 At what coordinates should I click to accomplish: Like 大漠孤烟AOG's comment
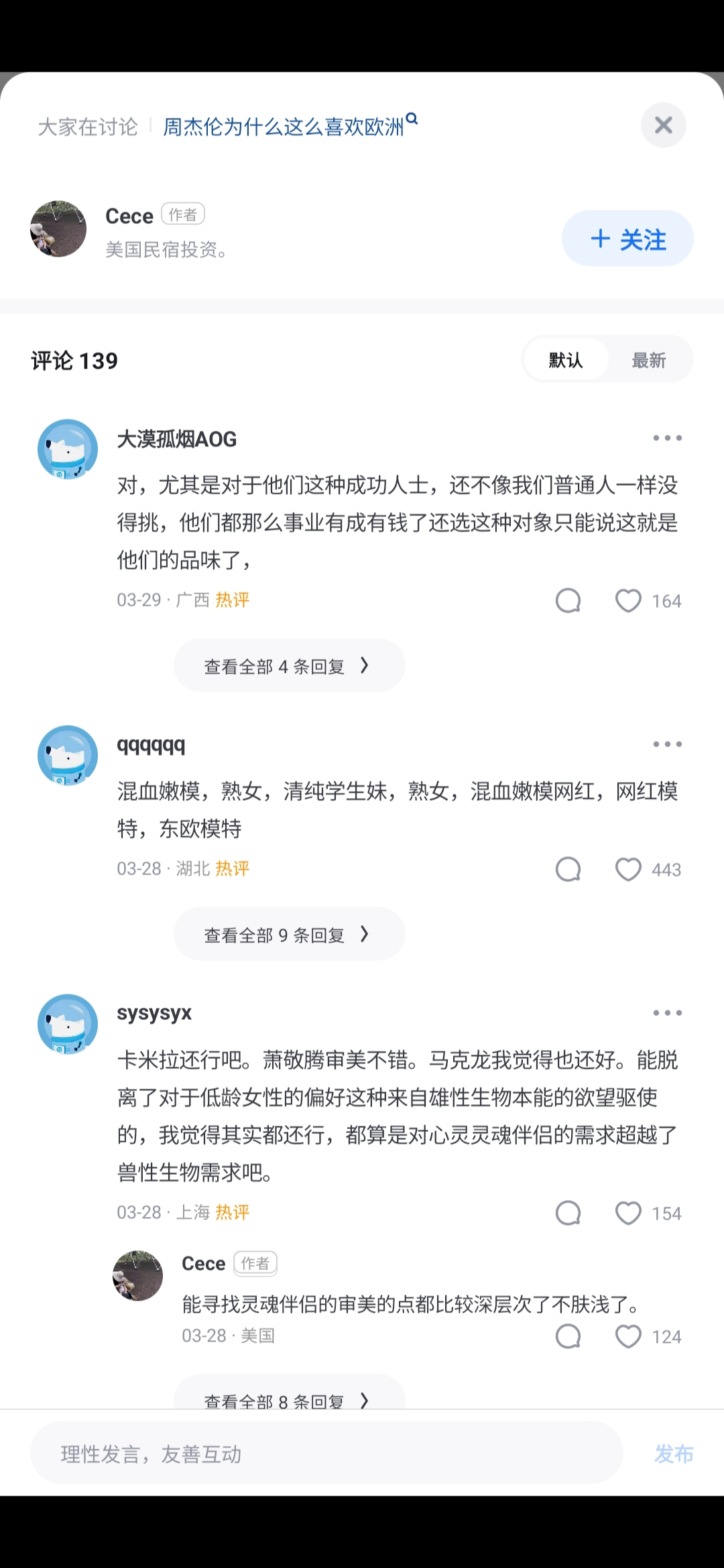click(x=628, y=600)
